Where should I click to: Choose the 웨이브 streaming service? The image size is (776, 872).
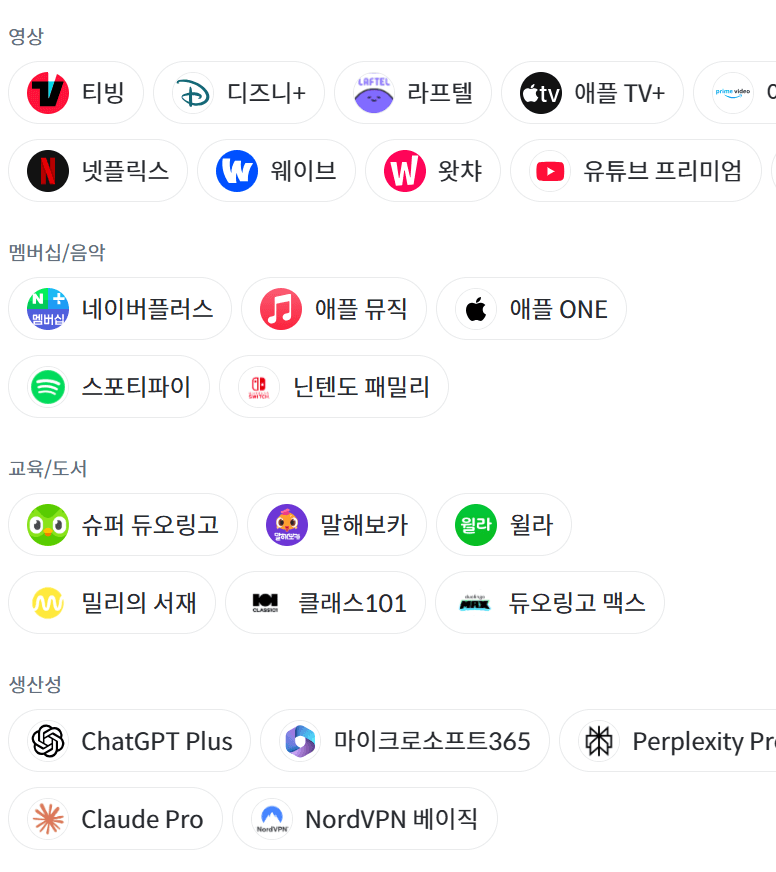tap(277, 170)
